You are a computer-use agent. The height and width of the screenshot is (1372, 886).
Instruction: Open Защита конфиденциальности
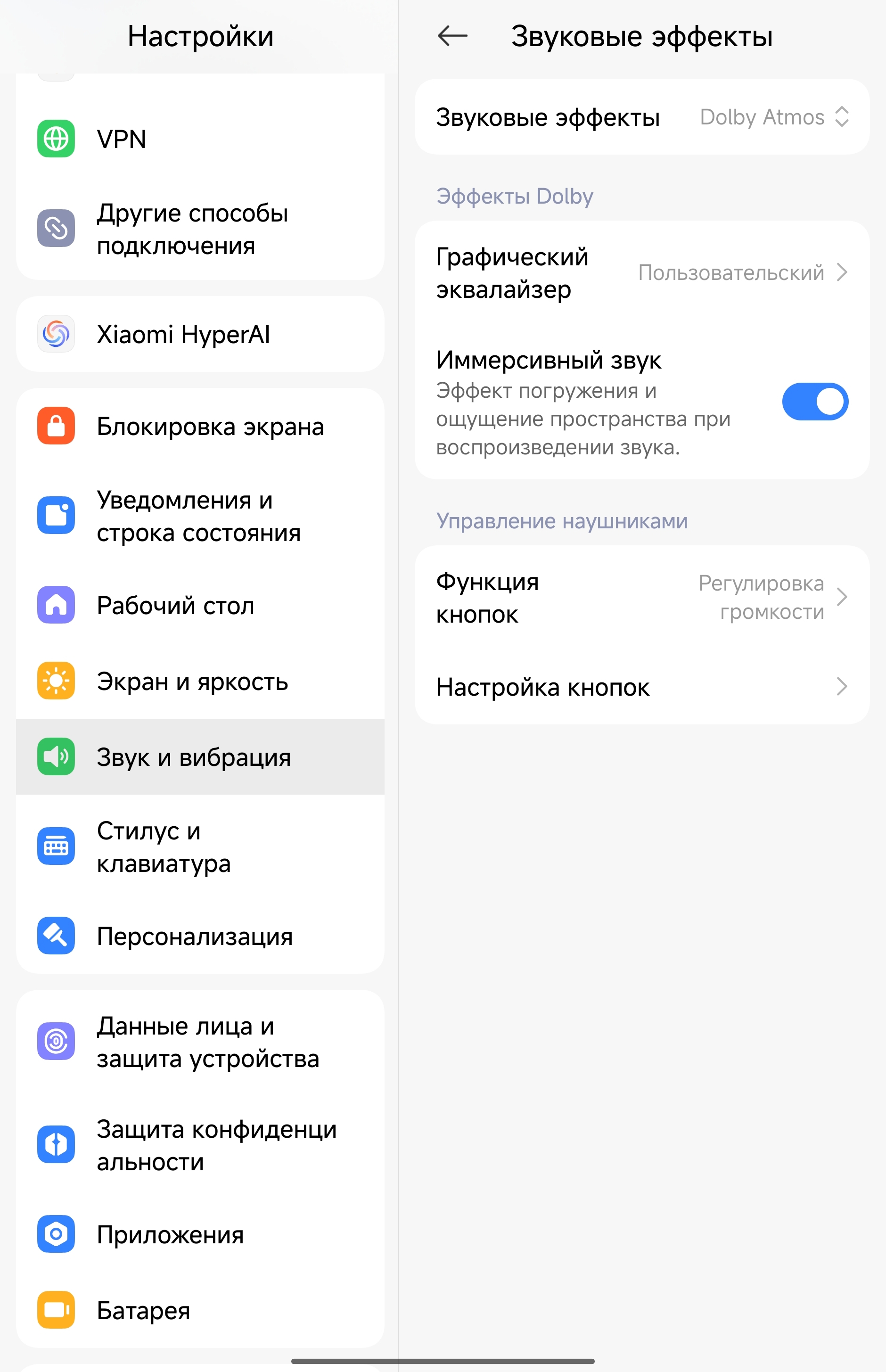click(x=200, y=1145)
